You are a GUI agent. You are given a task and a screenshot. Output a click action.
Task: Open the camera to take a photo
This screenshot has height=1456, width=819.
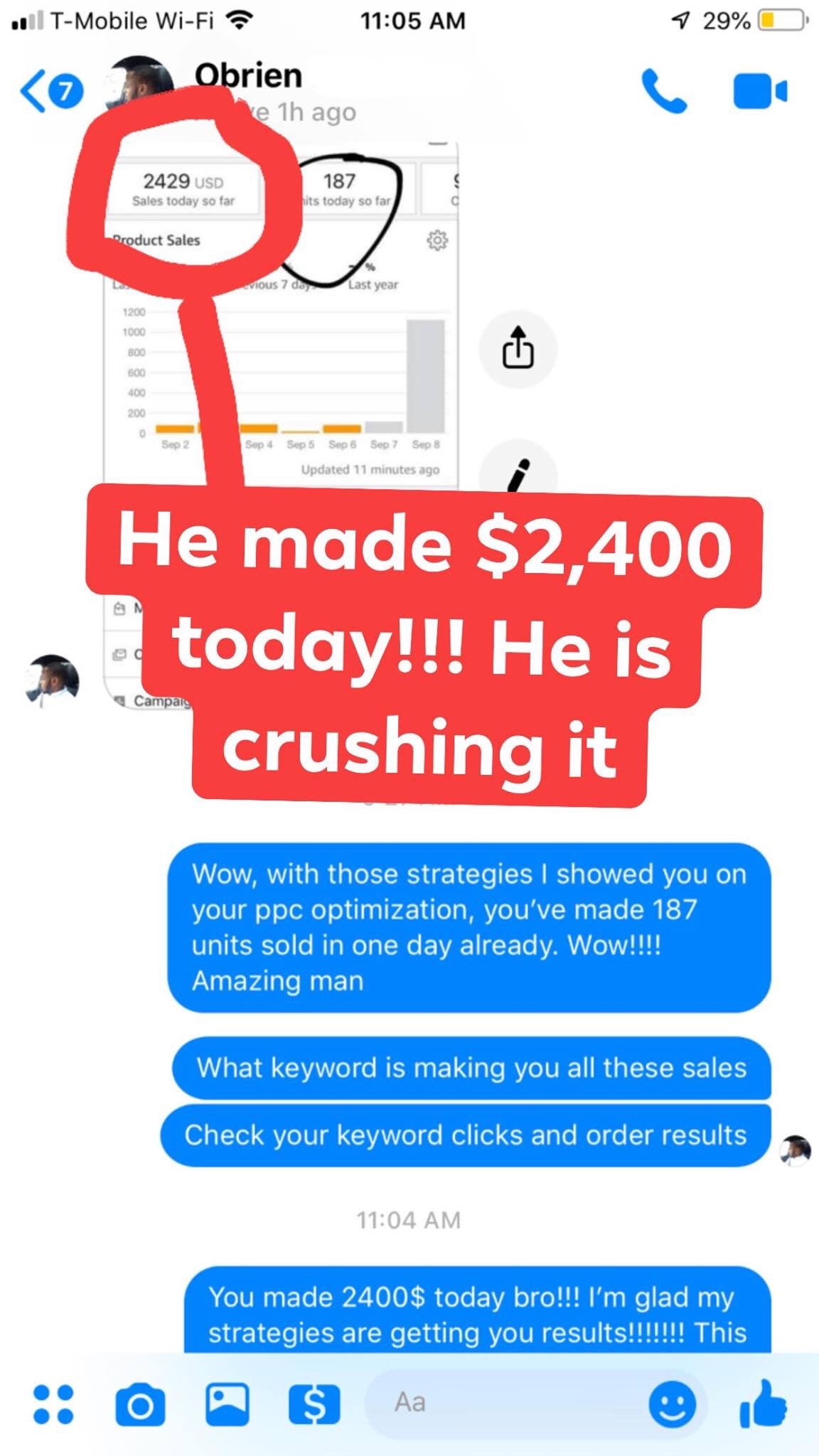click(140, 1404)
